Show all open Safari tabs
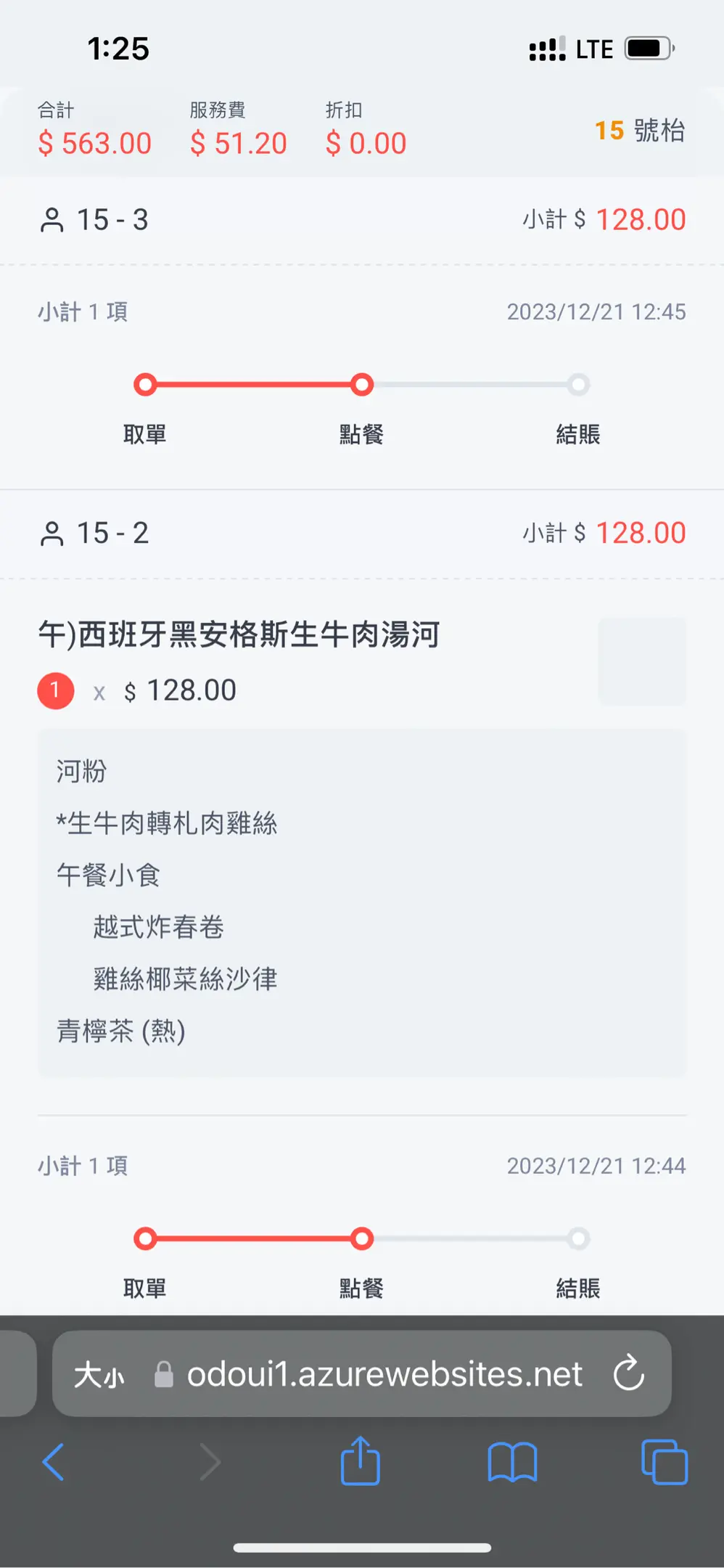Image resolution: width=724 pixels, height=1568 pixels. 664,1461
